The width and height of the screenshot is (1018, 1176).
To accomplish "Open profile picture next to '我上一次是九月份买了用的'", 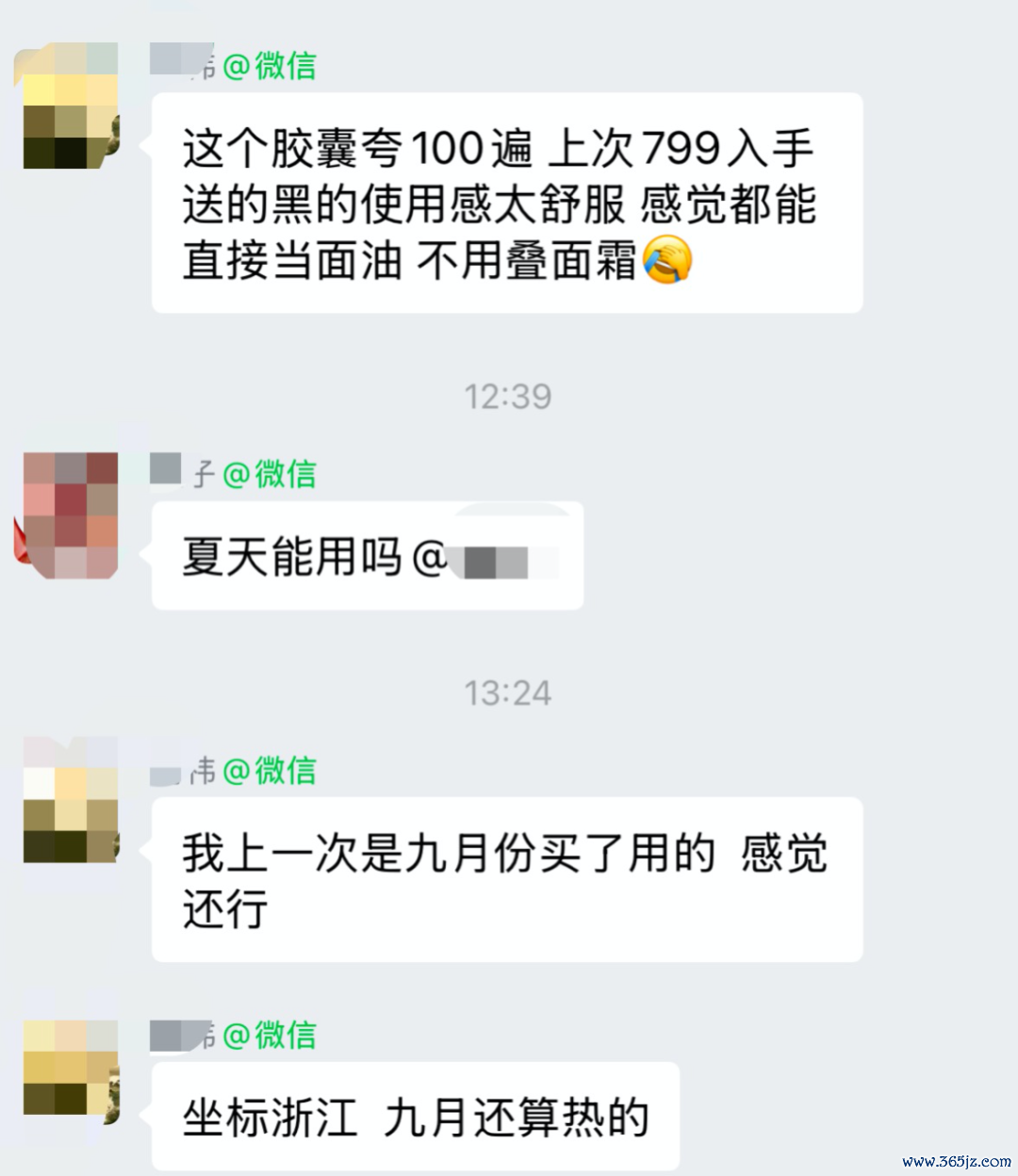I will (x=70, y=800).
